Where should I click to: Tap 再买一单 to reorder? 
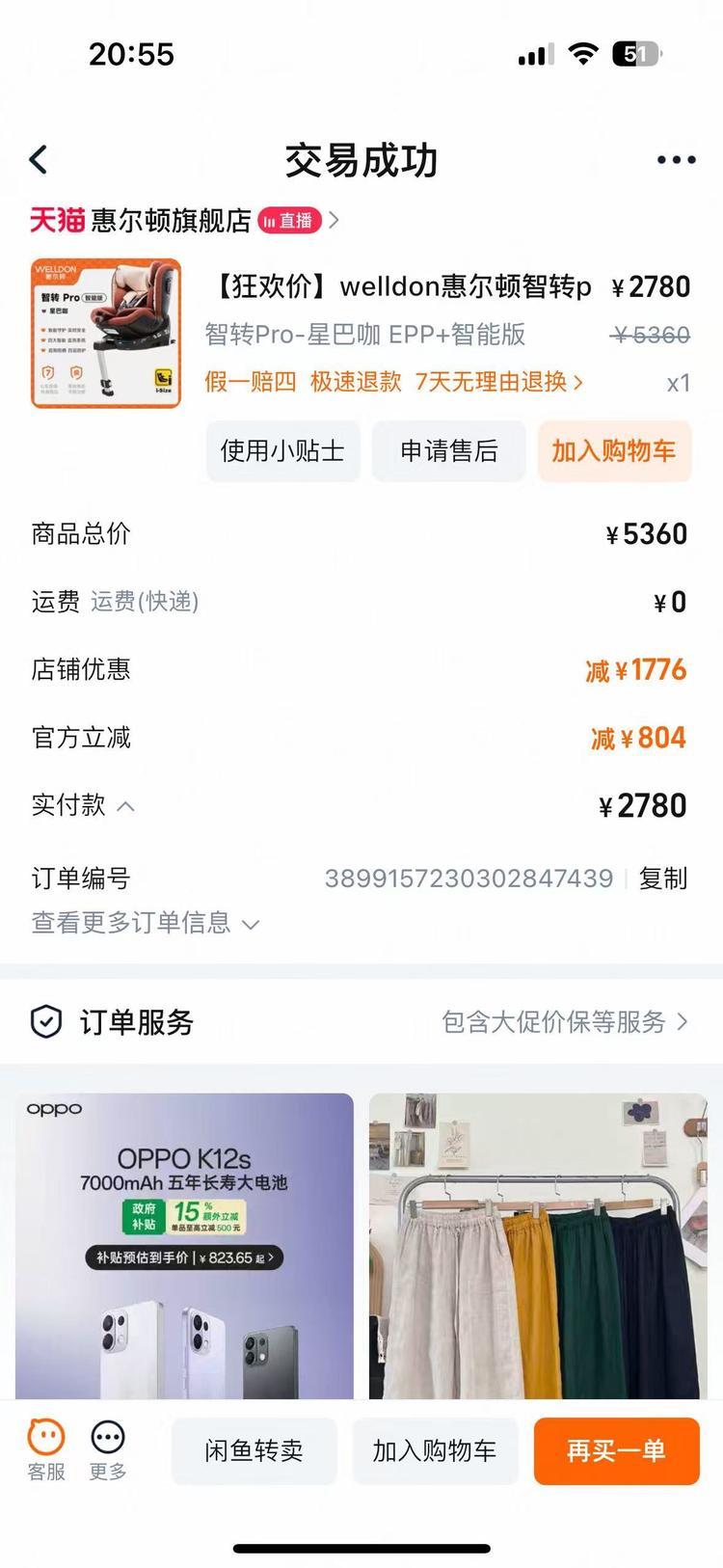(616, 1450)
